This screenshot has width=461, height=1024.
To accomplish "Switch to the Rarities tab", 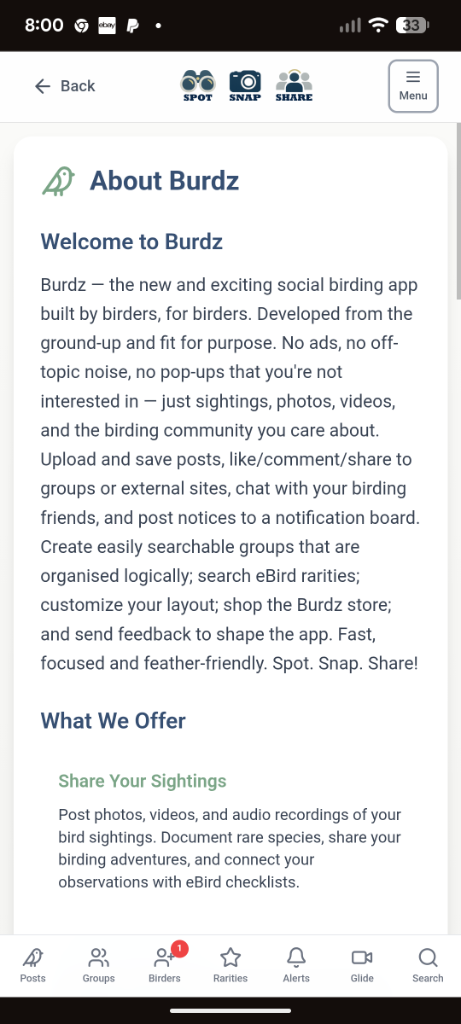I will tap(230, 965).
